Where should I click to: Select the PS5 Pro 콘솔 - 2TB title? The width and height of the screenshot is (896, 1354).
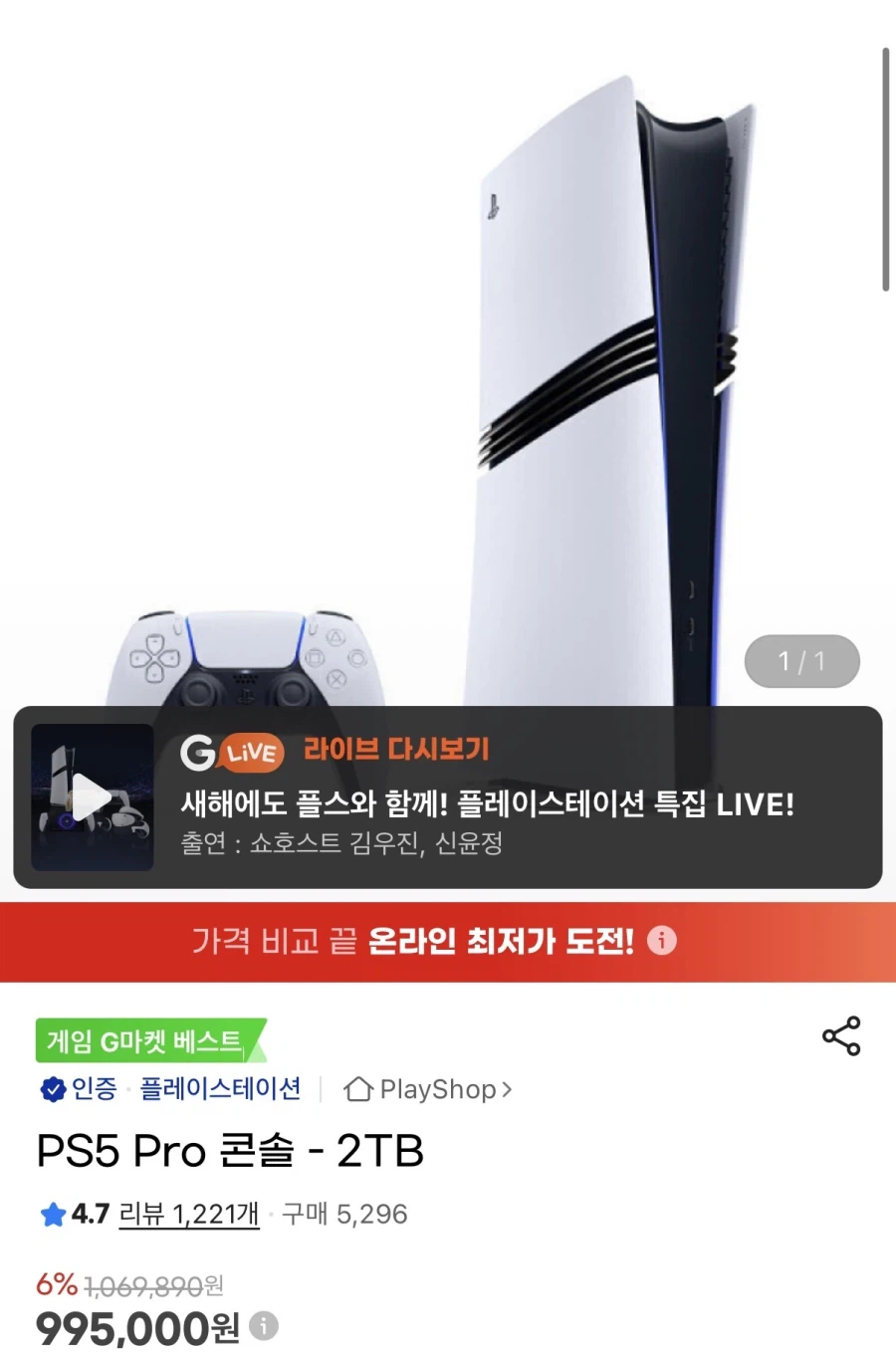[229, 1151]
